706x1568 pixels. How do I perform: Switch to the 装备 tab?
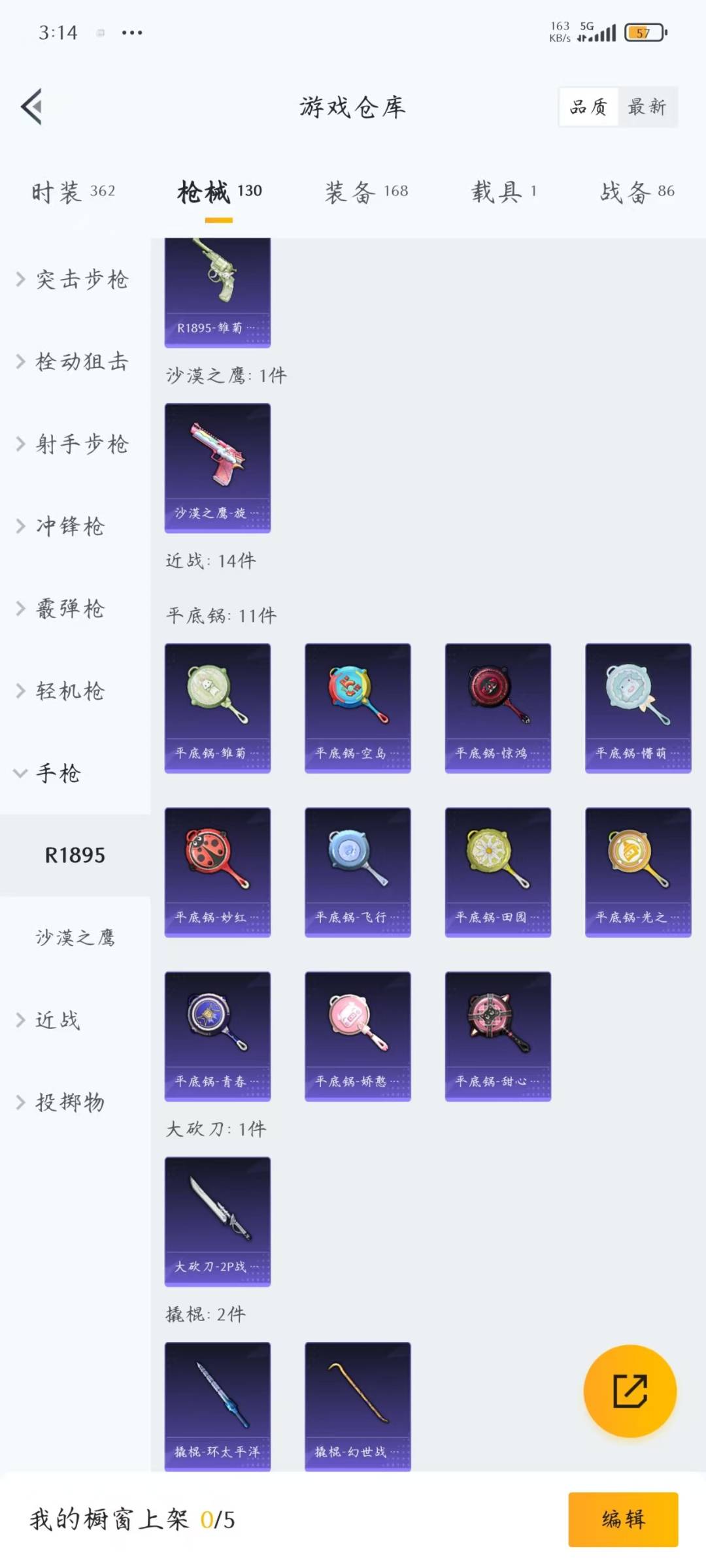click(366, 191)
